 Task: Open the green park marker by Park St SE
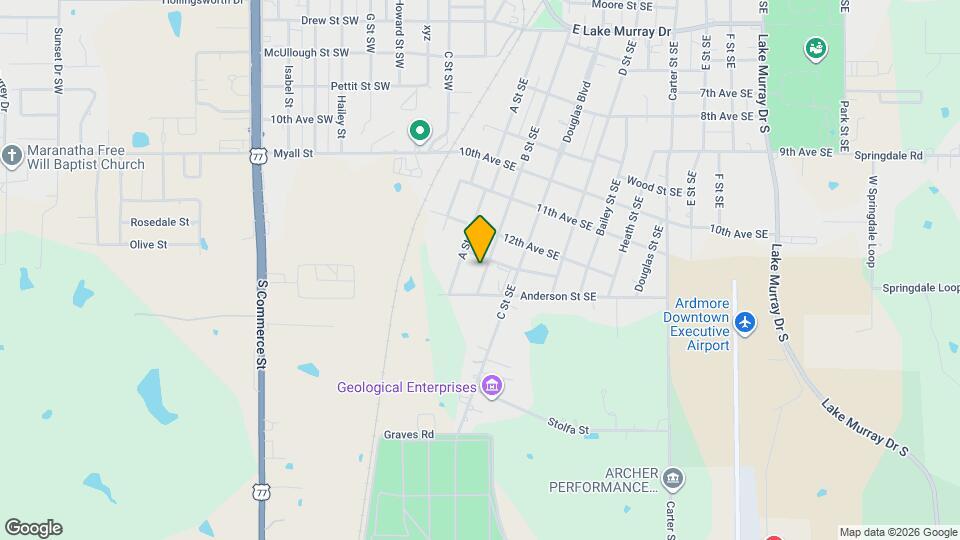[816, 47]
